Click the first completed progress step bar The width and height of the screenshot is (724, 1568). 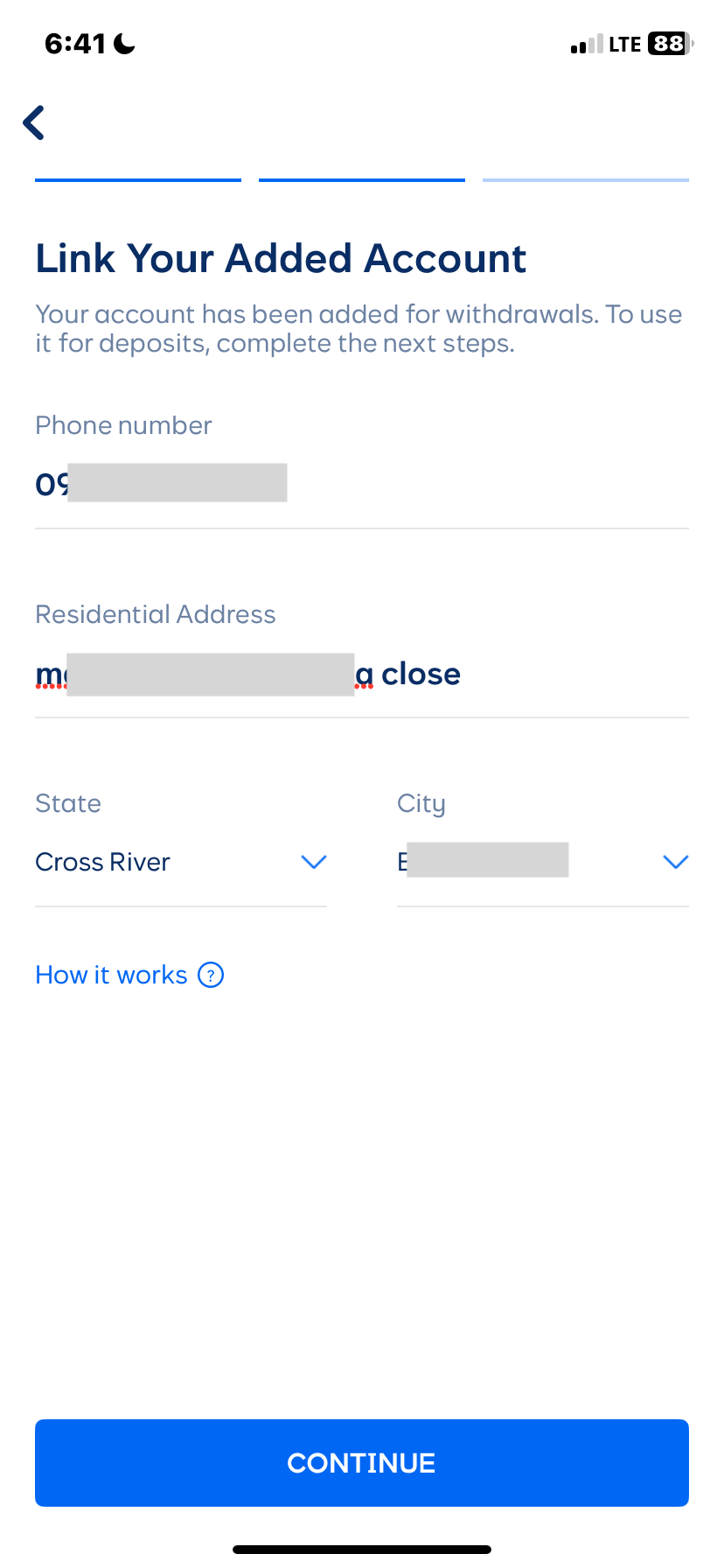pyautogui.click(x=137, y=179)
